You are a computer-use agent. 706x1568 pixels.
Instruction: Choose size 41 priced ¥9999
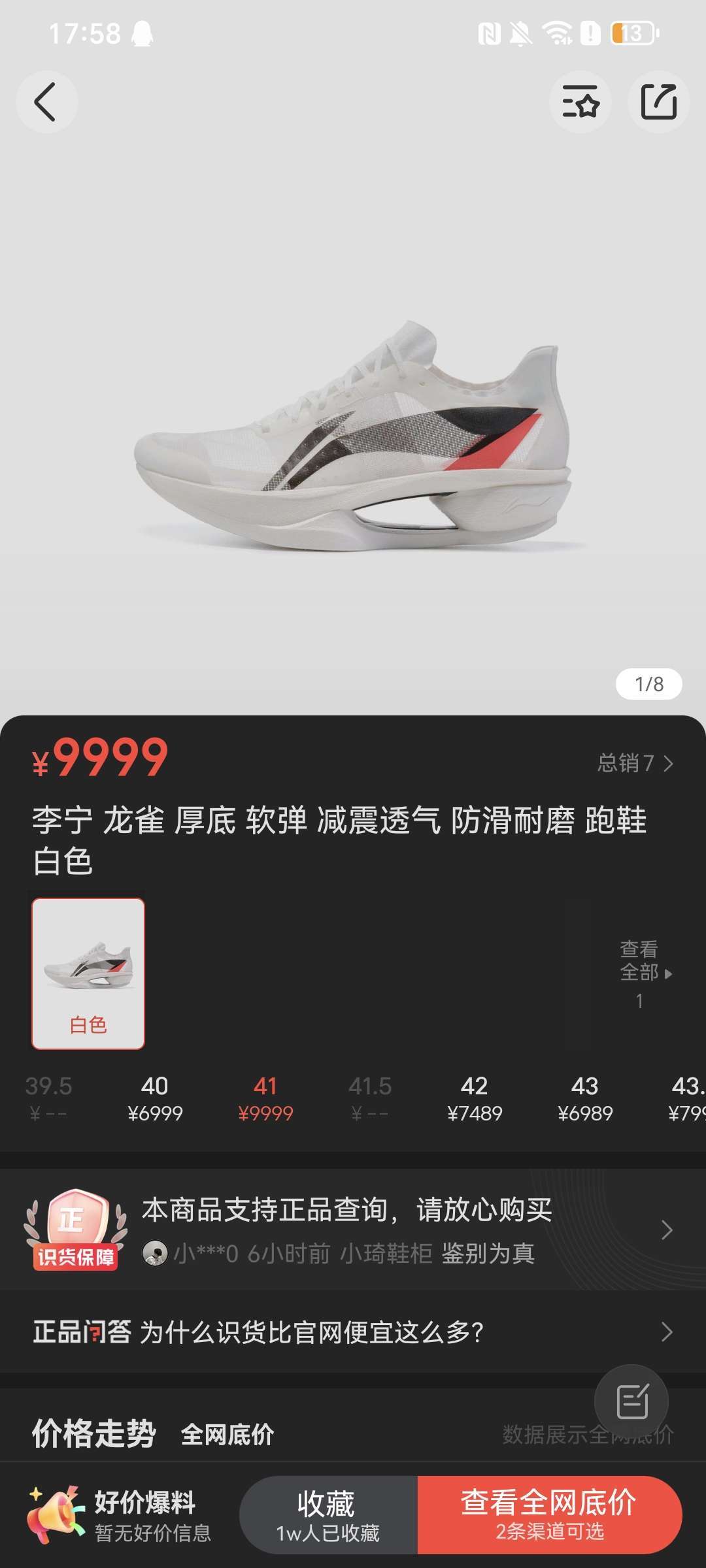265,1098
